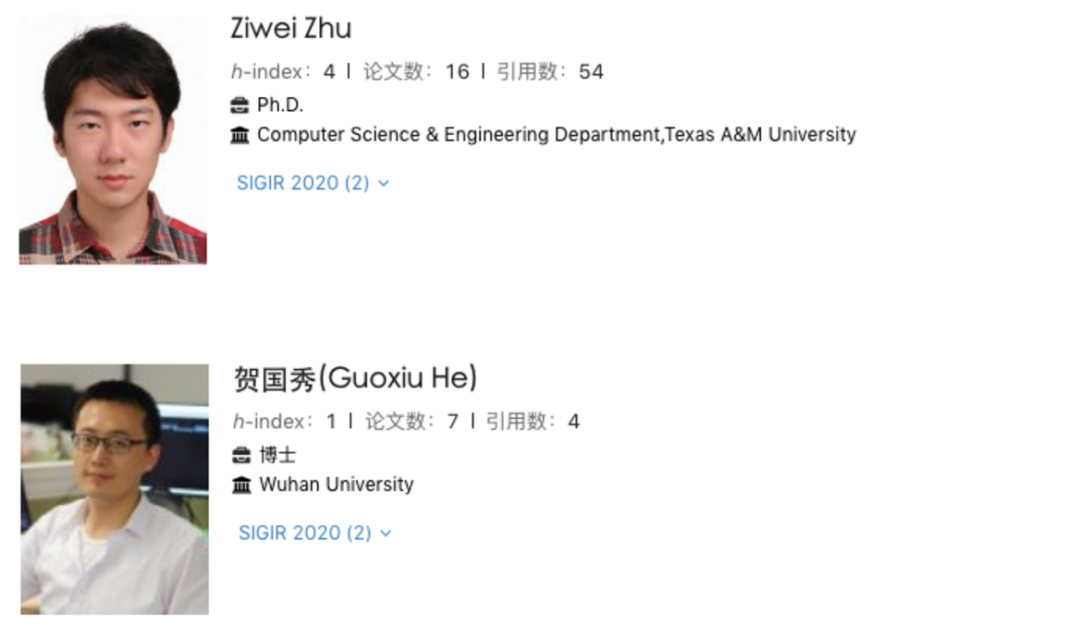1080x640 pixels.
Task: Open 贺国秀 (Guoxiu He) profile name
Action: [x=354, y=378]
